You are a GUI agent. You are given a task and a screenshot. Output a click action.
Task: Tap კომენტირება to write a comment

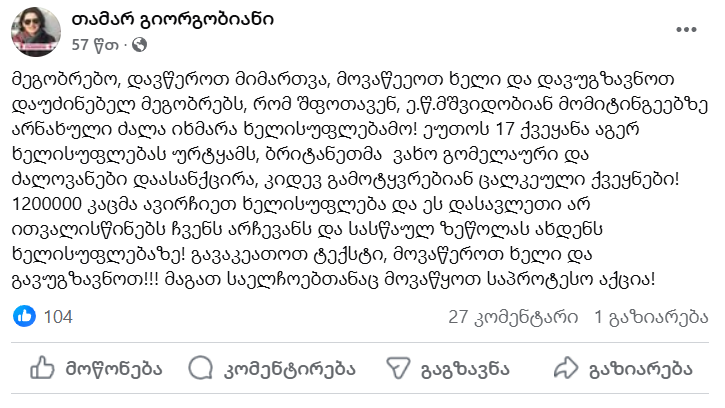276,368
